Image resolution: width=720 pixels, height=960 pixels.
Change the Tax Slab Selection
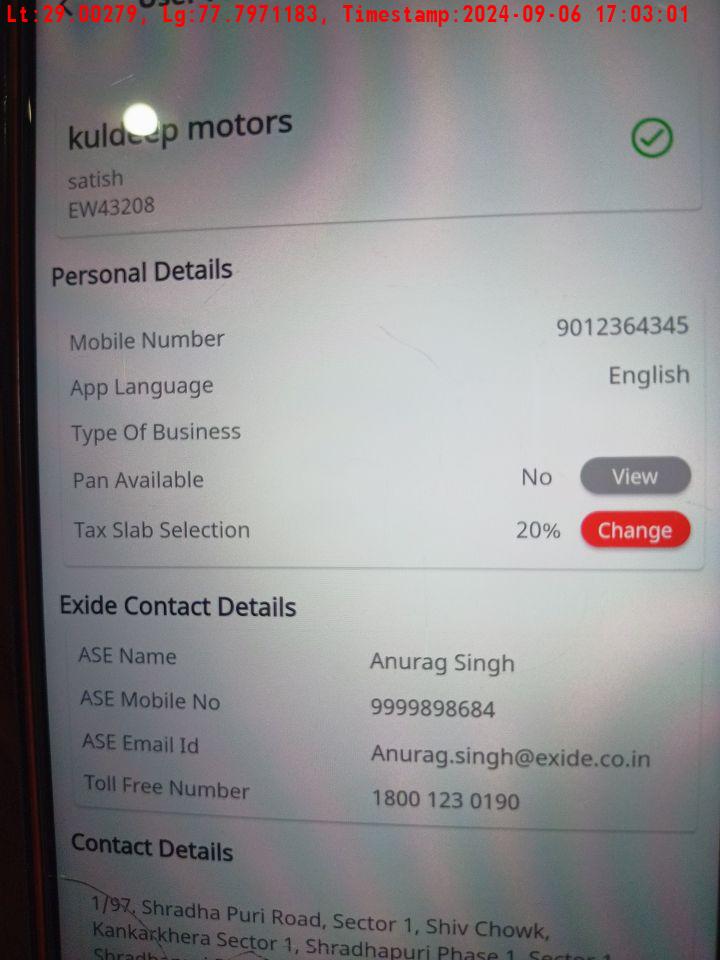pyautogui.click(x=635, y=531)
